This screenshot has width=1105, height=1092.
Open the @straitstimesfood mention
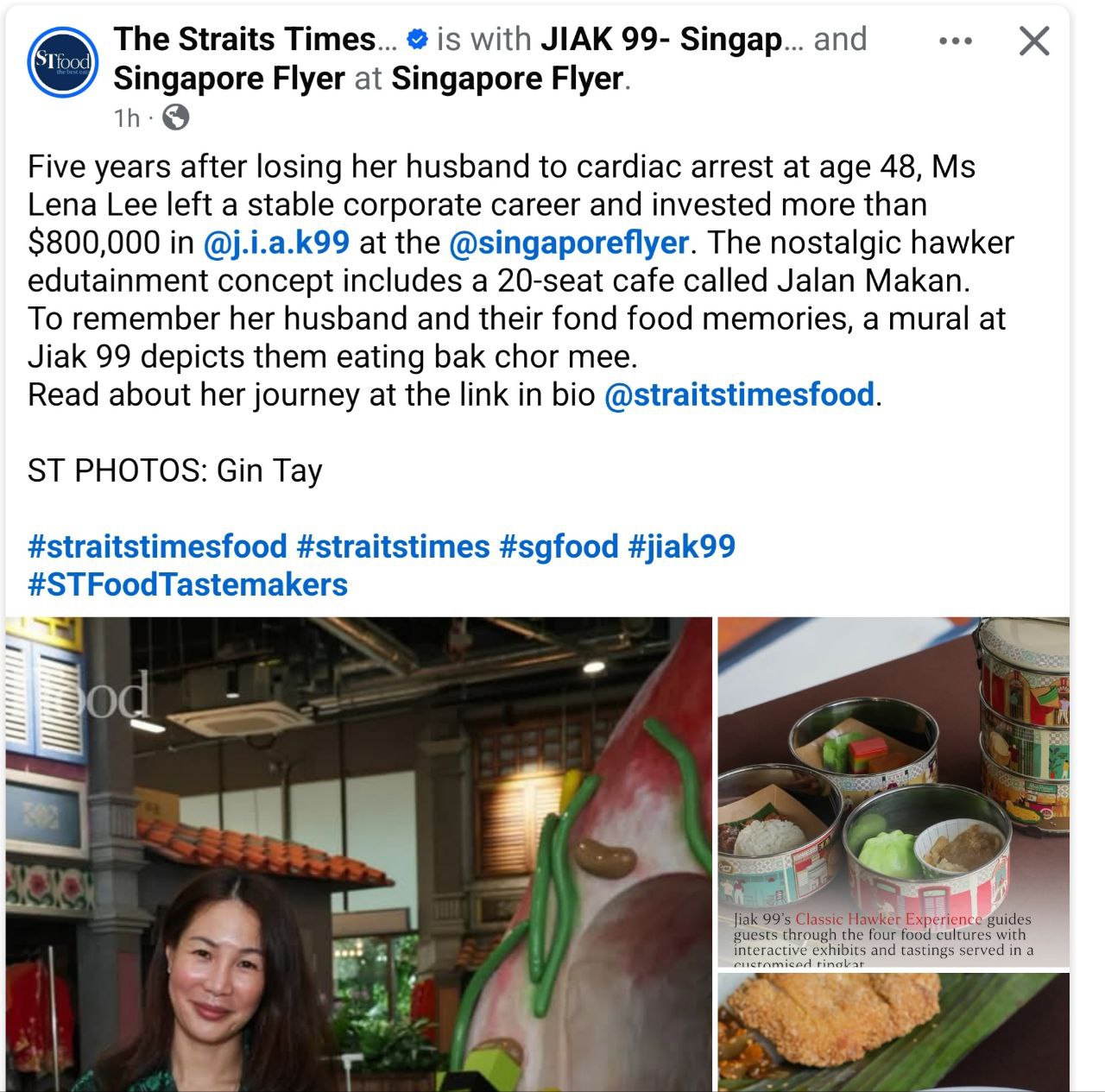point(740,395)
